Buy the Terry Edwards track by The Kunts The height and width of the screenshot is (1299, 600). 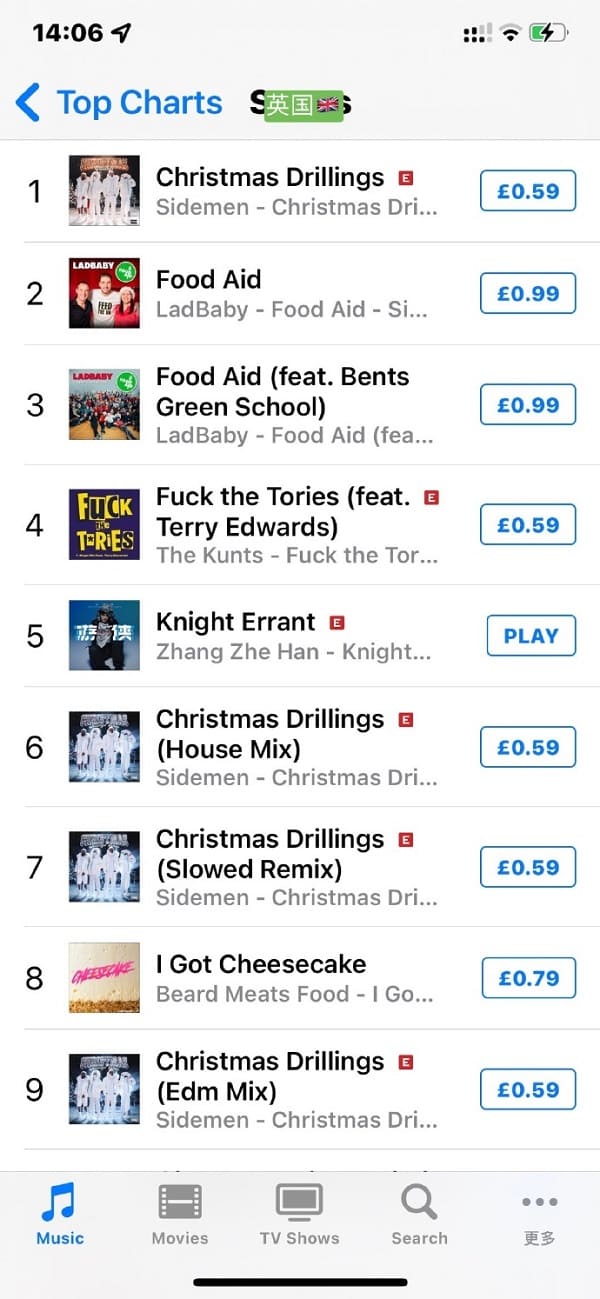[x=528, y=525]
